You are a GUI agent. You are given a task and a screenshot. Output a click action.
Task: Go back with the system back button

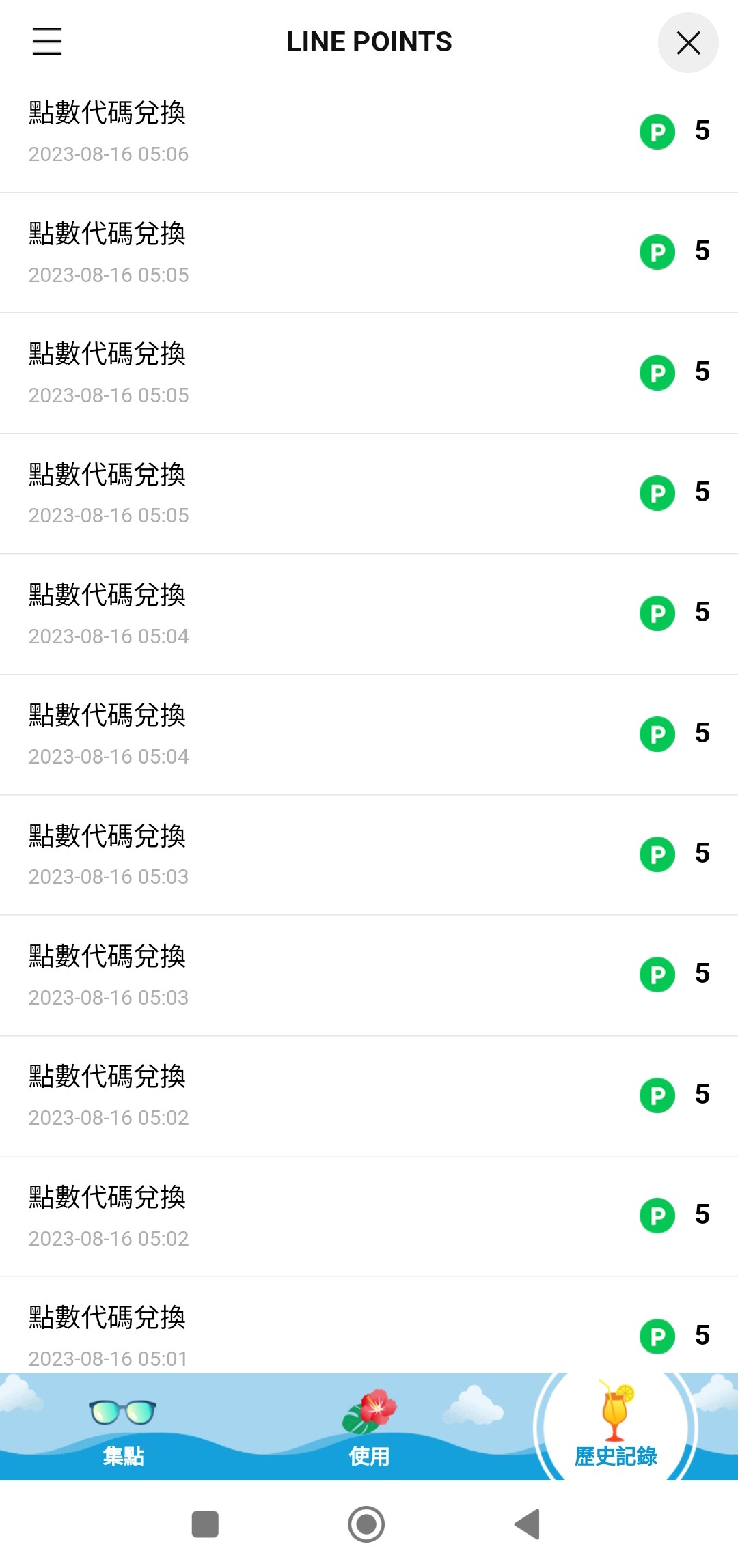(x=528, y=1524)
